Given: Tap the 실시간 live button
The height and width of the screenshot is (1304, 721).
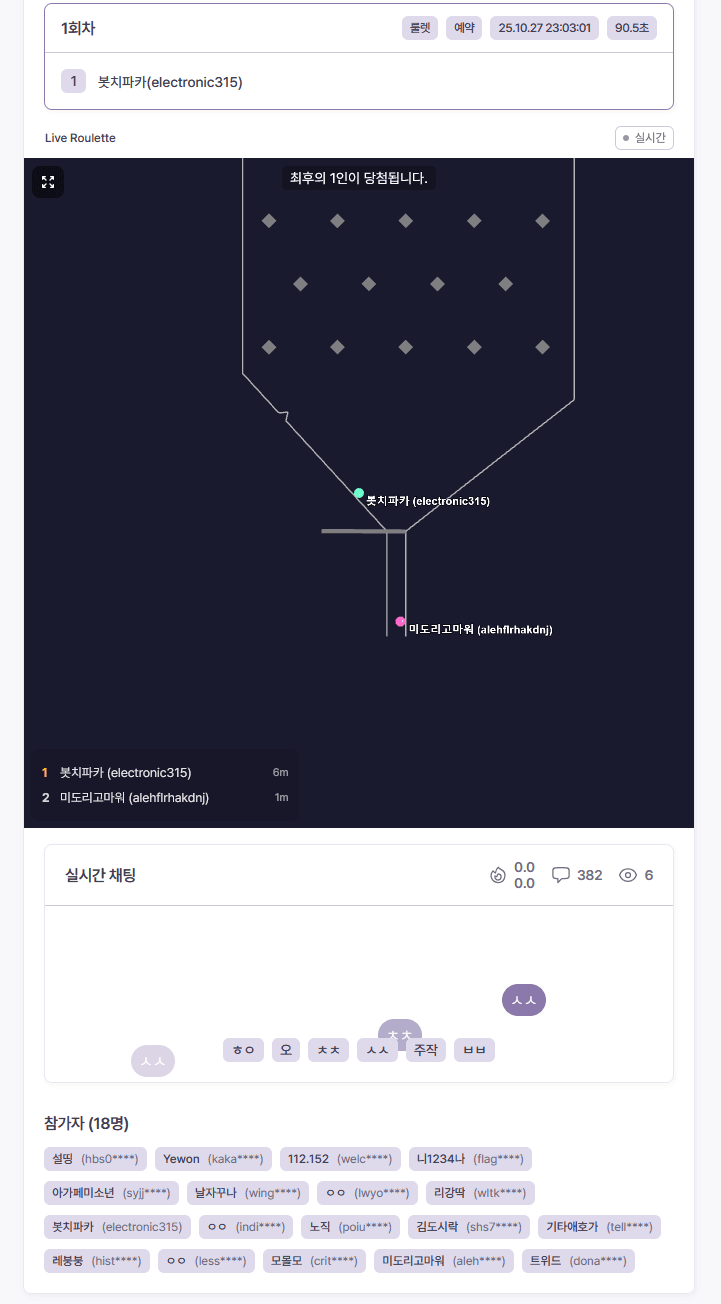Looking at the screenshot, I should point(644,138).
